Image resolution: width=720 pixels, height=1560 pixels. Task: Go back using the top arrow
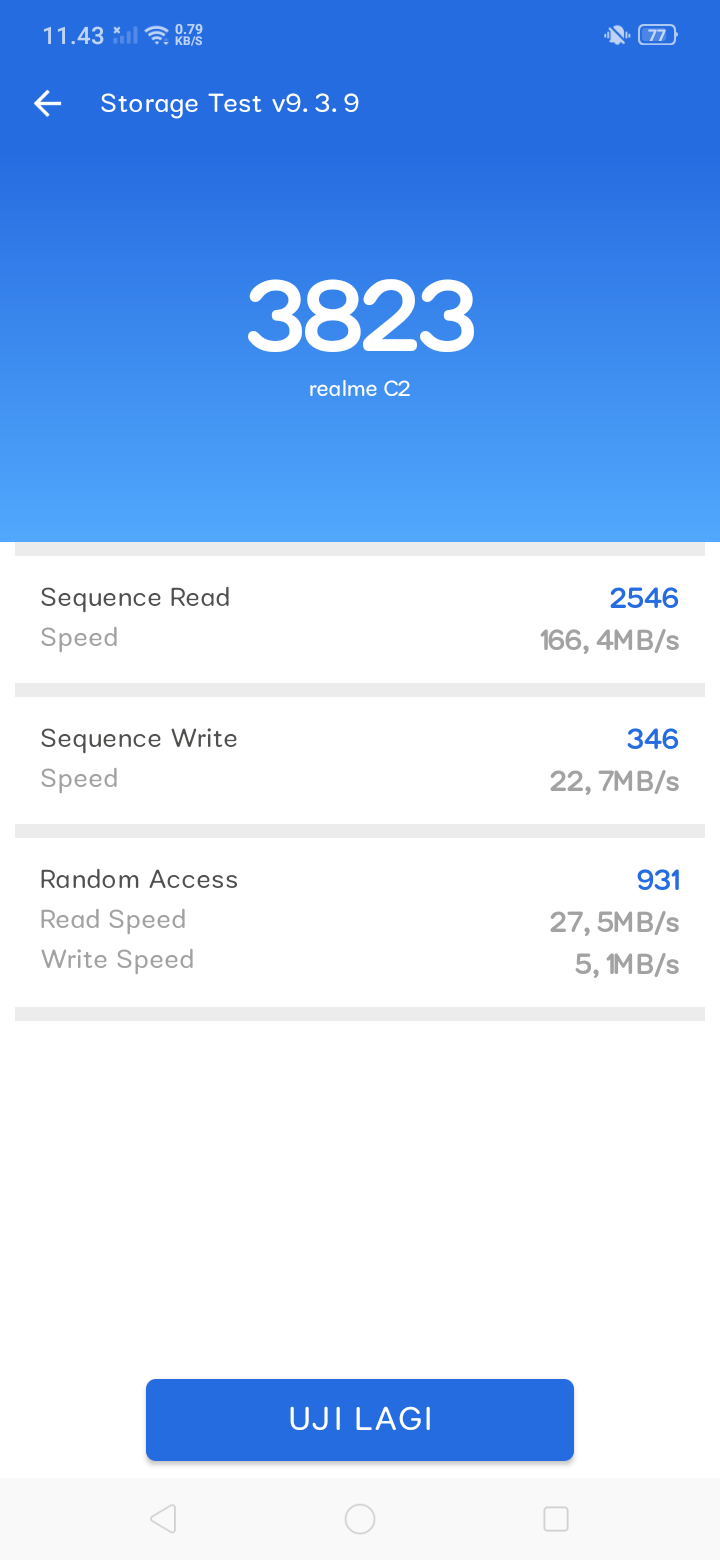coord(47,103)
